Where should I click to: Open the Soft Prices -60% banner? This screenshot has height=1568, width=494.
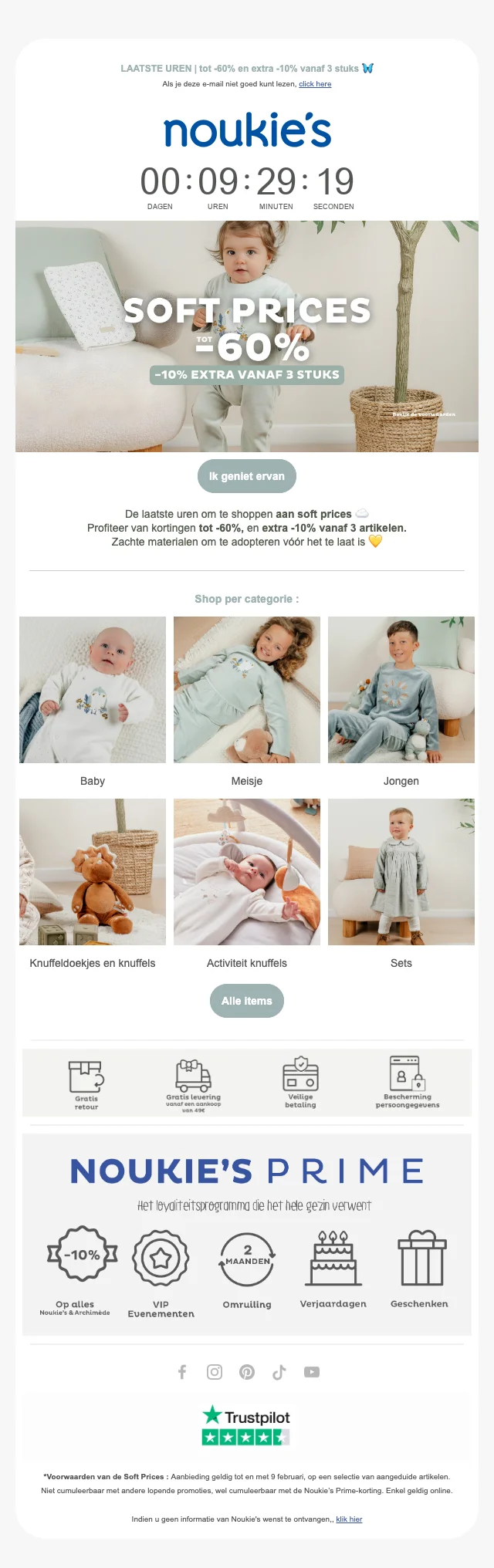coord(247,336)
